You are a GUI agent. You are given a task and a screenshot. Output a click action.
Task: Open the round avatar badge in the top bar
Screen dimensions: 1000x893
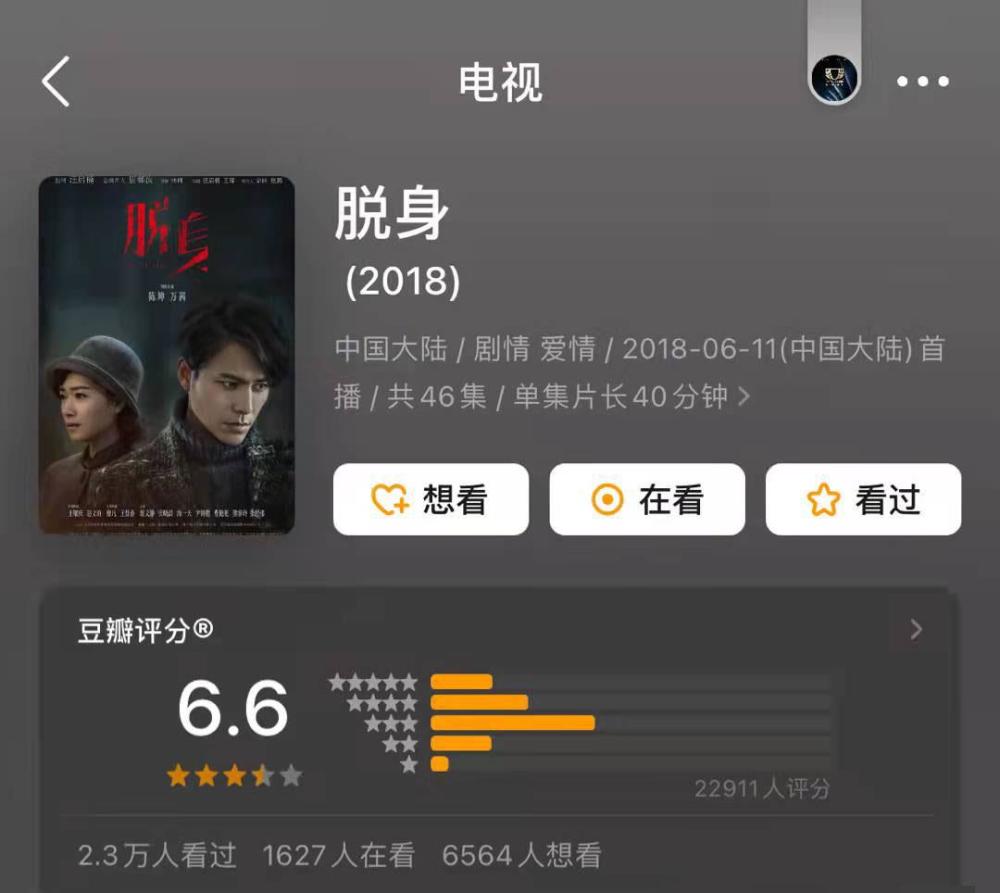(834, 79)
